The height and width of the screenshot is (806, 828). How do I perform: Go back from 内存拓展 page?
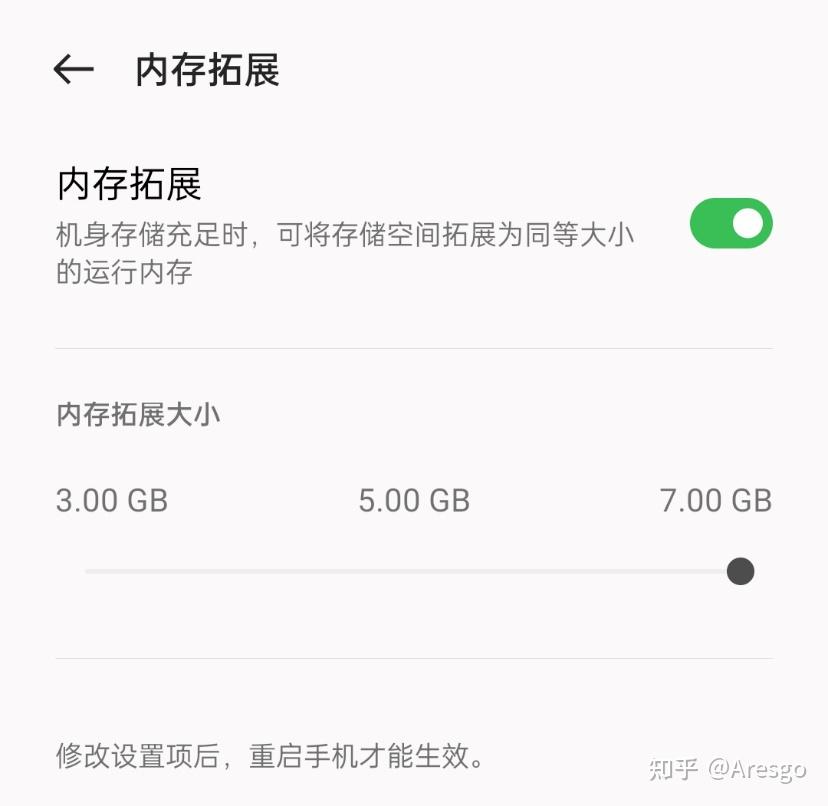[x=73, y=69]
